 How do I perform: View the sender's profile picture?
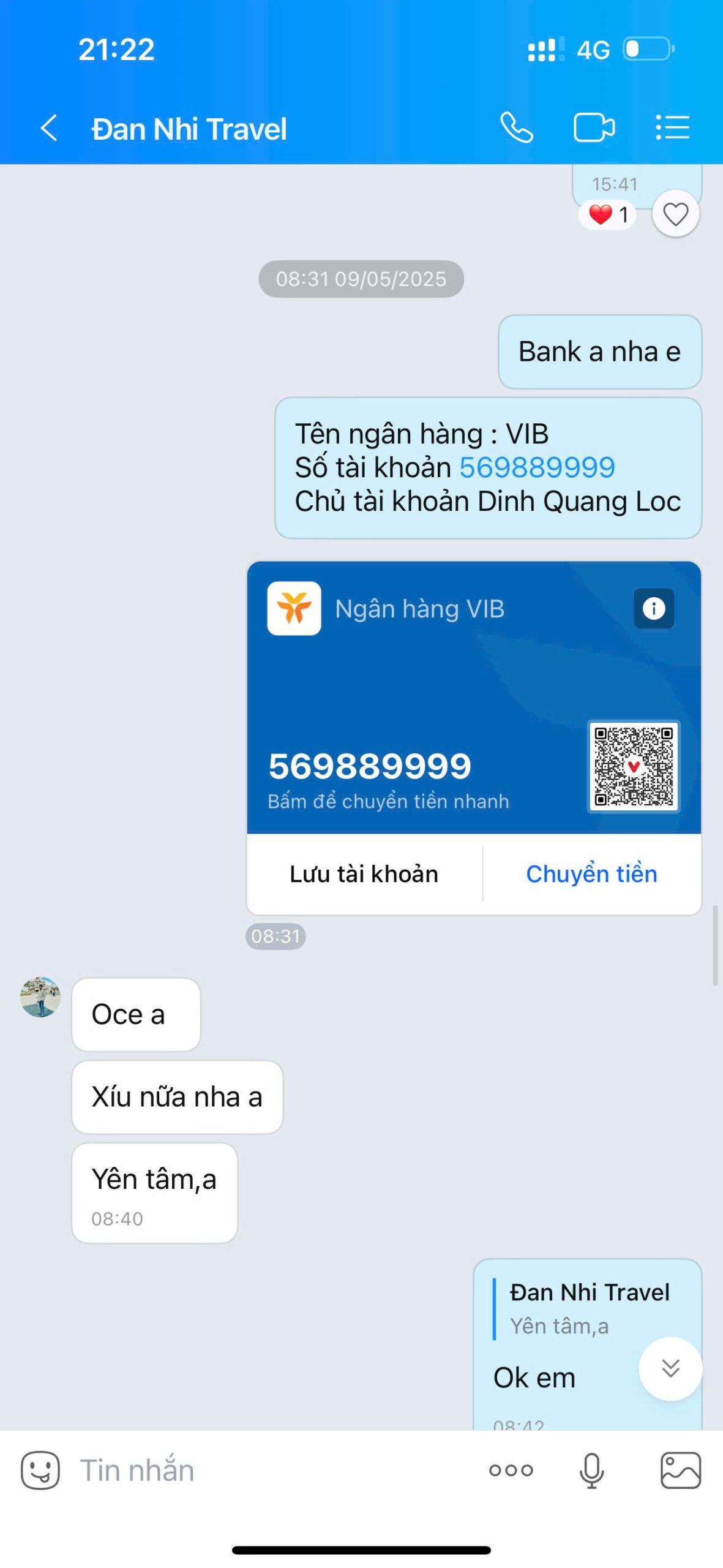[40, 997]
